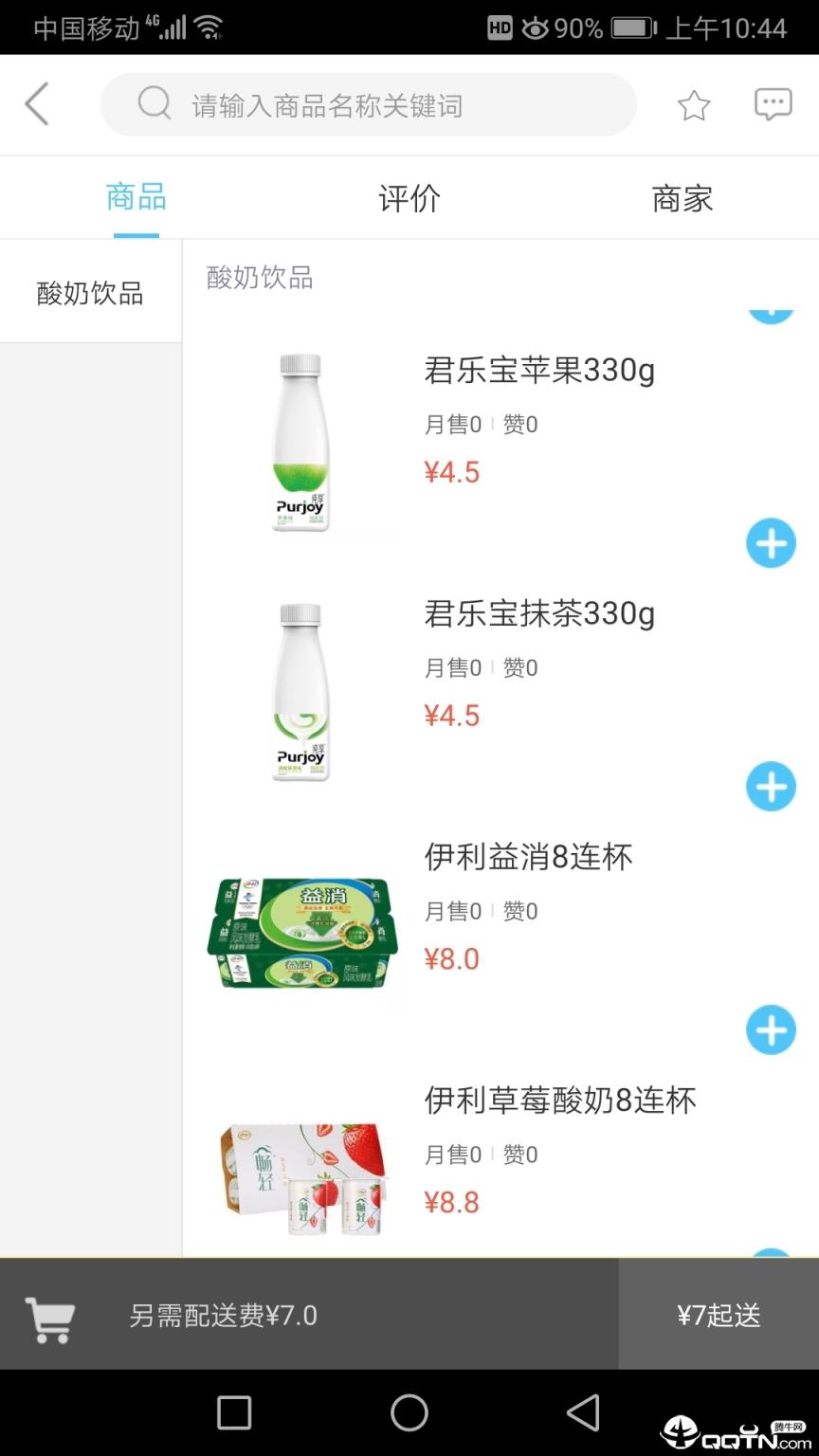The height and width of the screenshot is (1456, 819).
Task: Add 君乐宝抹茶330g to the cart
Action: pyautogui.click(x=771, y=787)
